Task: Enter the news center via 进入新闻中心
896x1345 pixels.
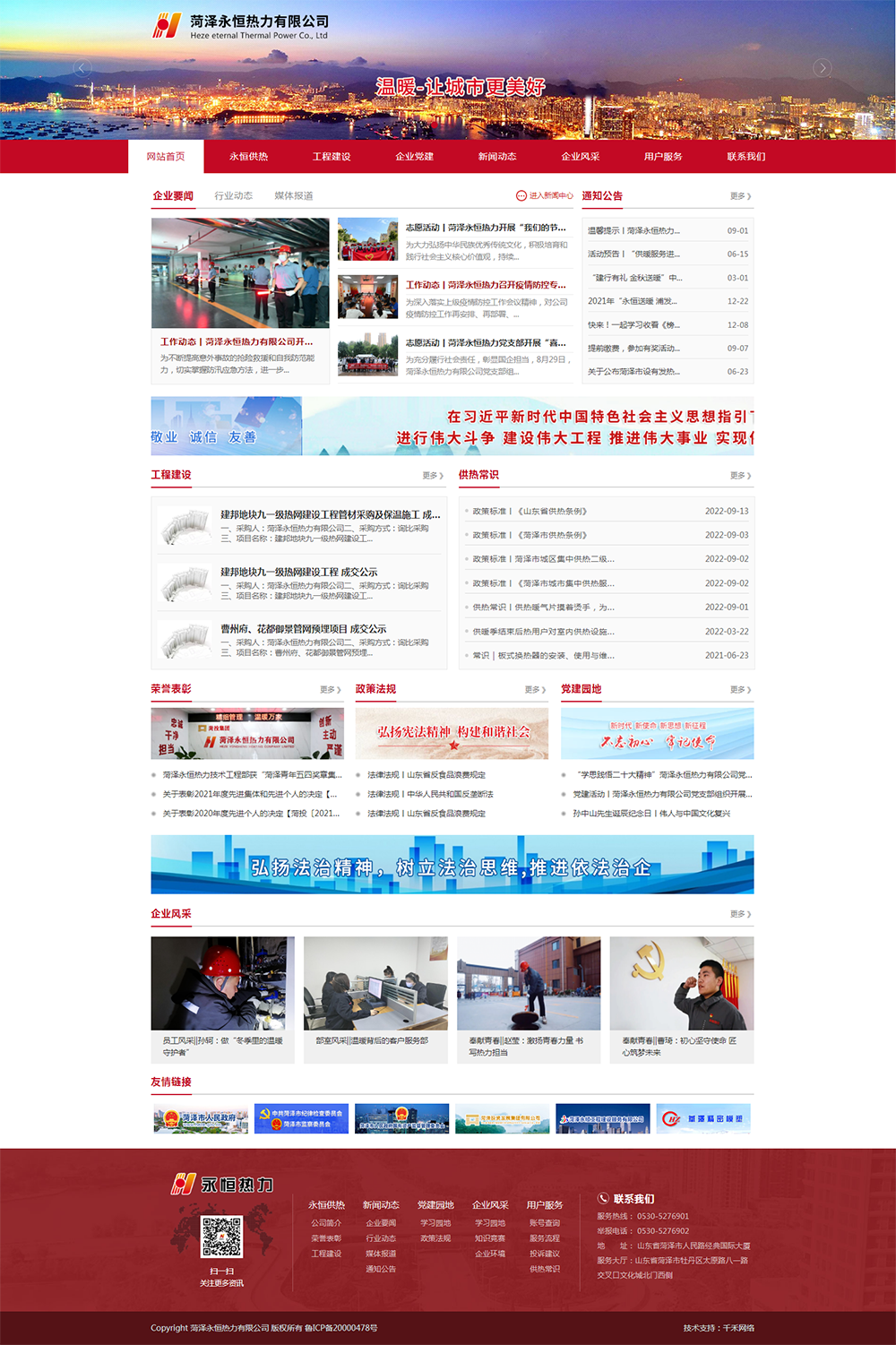Action: 545,195
